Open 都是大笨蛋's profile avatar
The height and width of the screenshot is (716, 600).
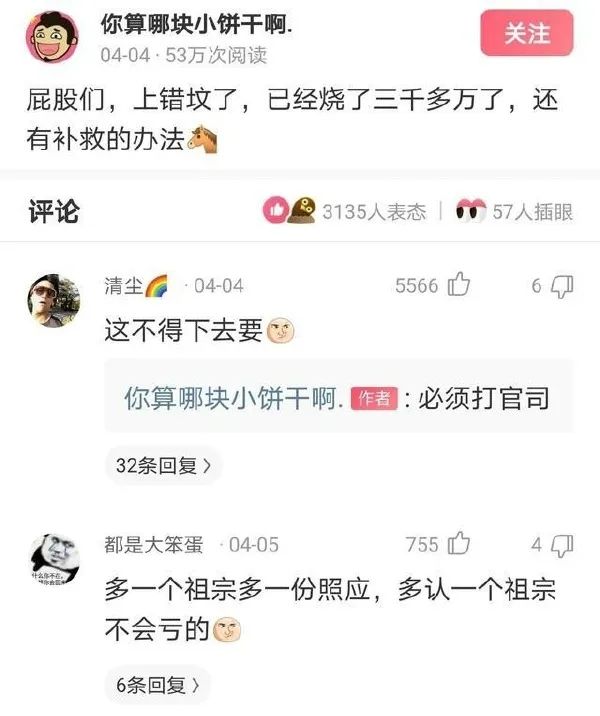tap(53, 559)
